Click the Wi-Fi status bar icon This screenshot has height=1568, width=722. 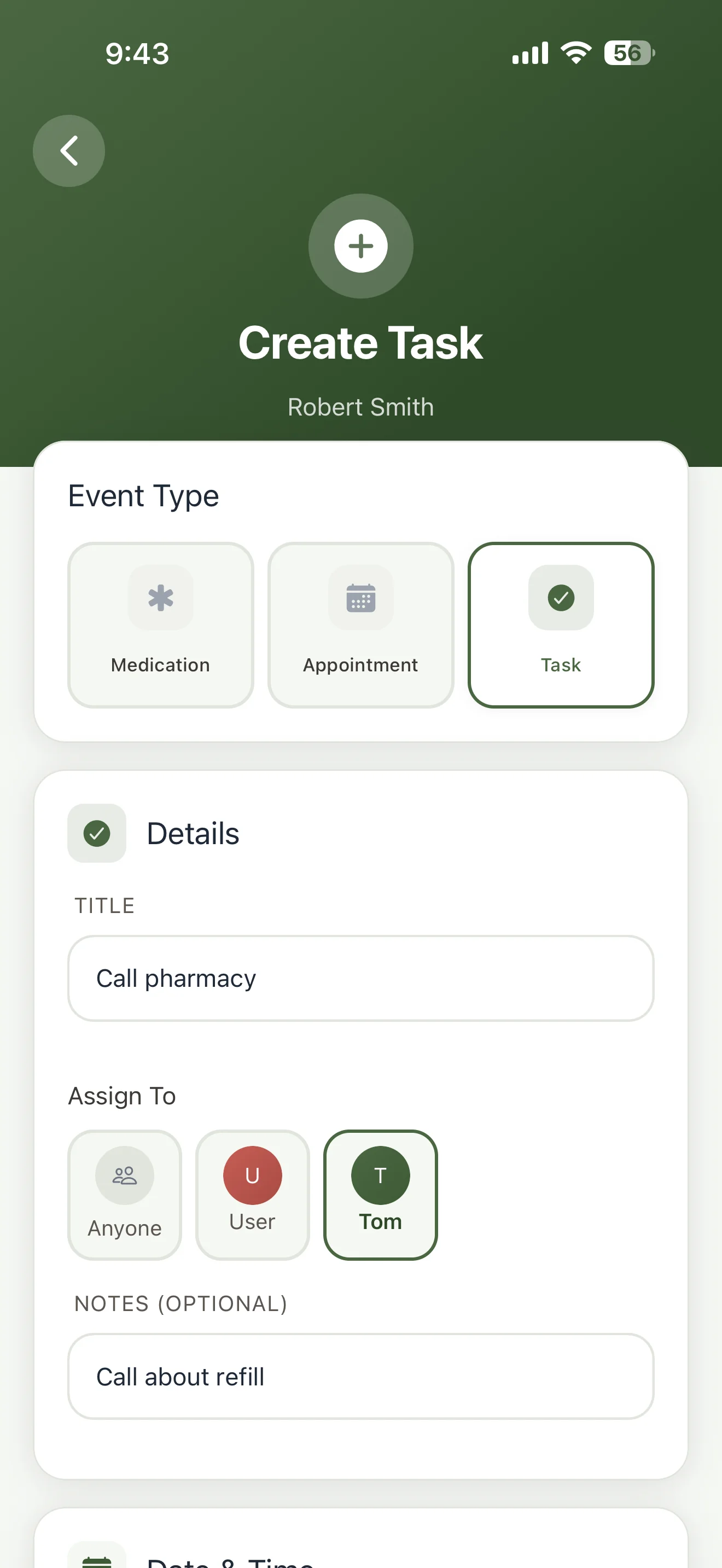coord(575,53)
